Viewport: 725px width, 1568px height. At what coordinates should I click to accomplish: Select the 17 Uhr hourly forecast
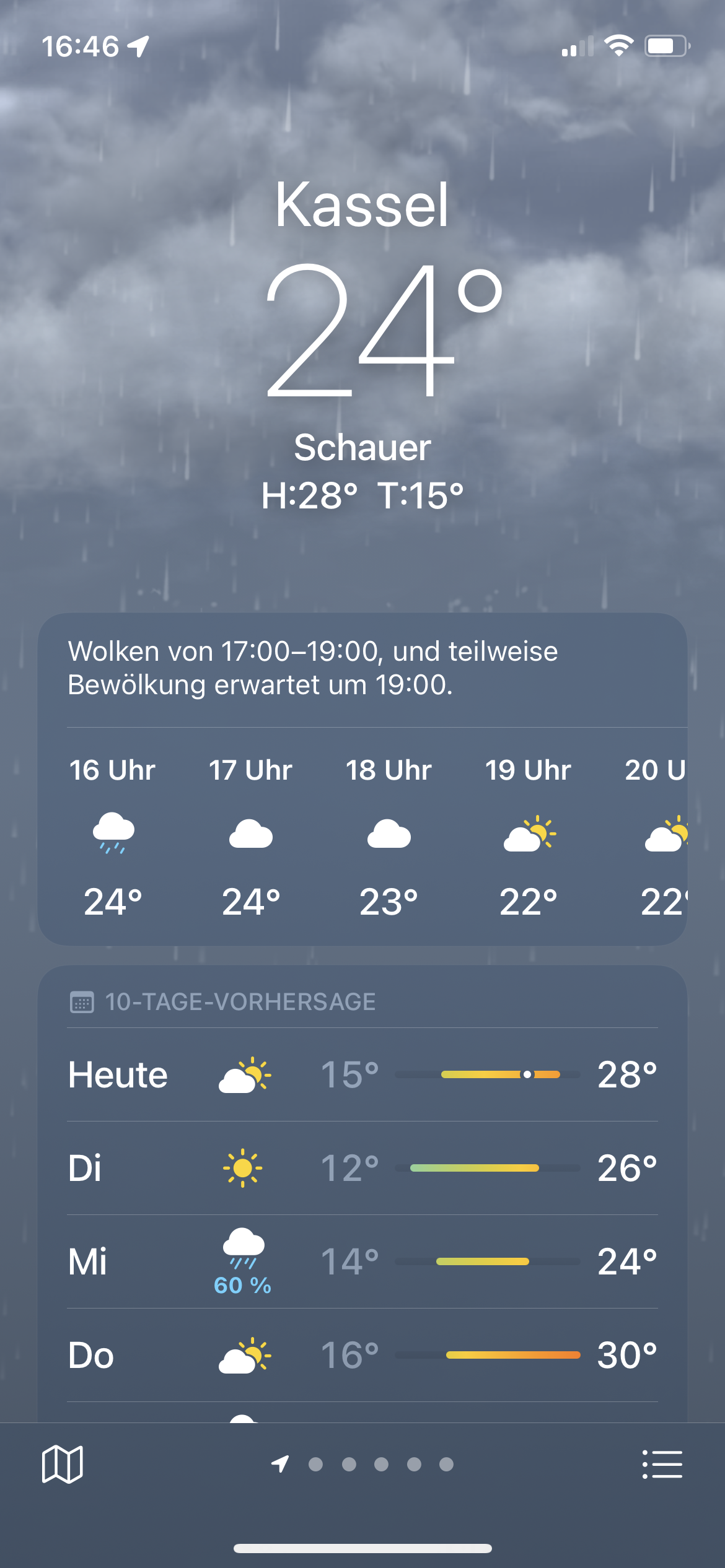[x=250, y=836]
